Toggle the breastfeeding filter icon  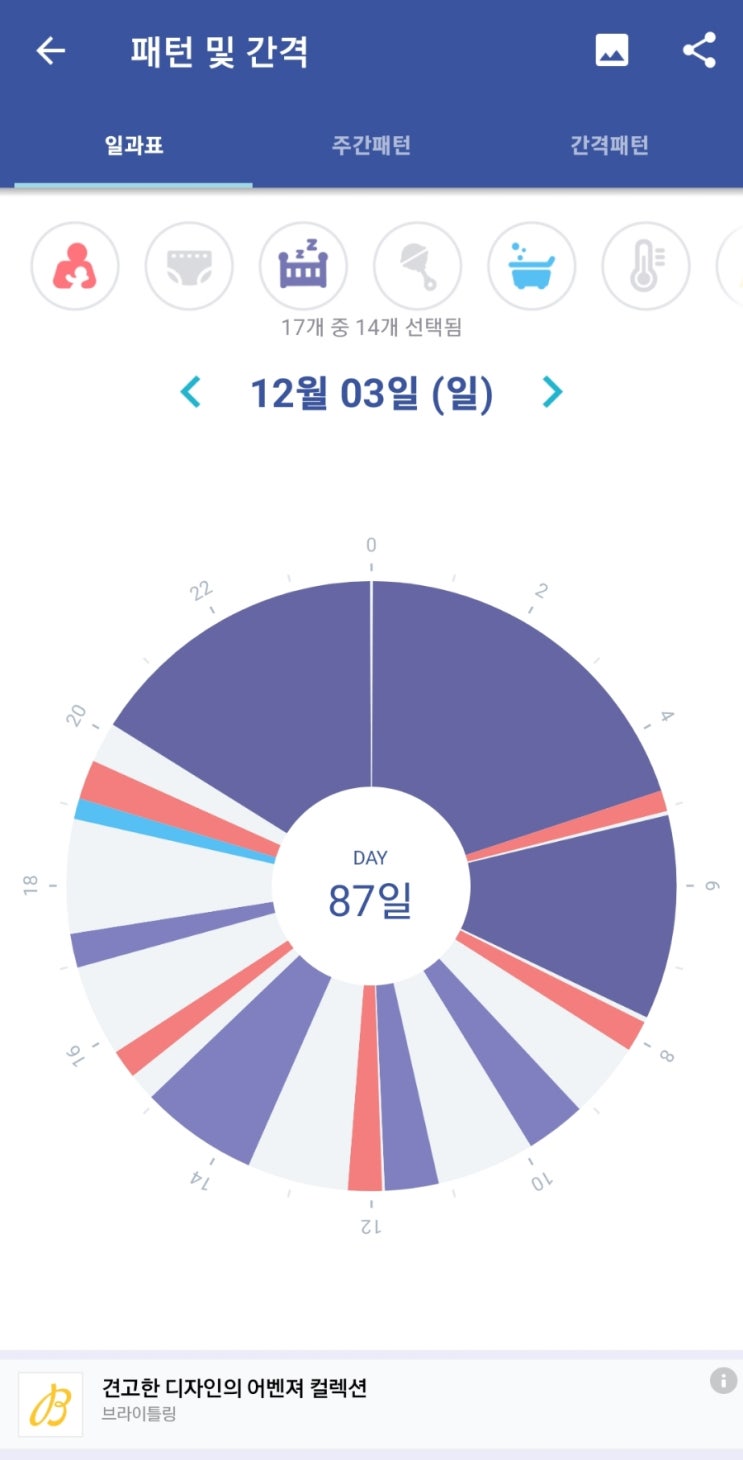[x=75, y=266]
